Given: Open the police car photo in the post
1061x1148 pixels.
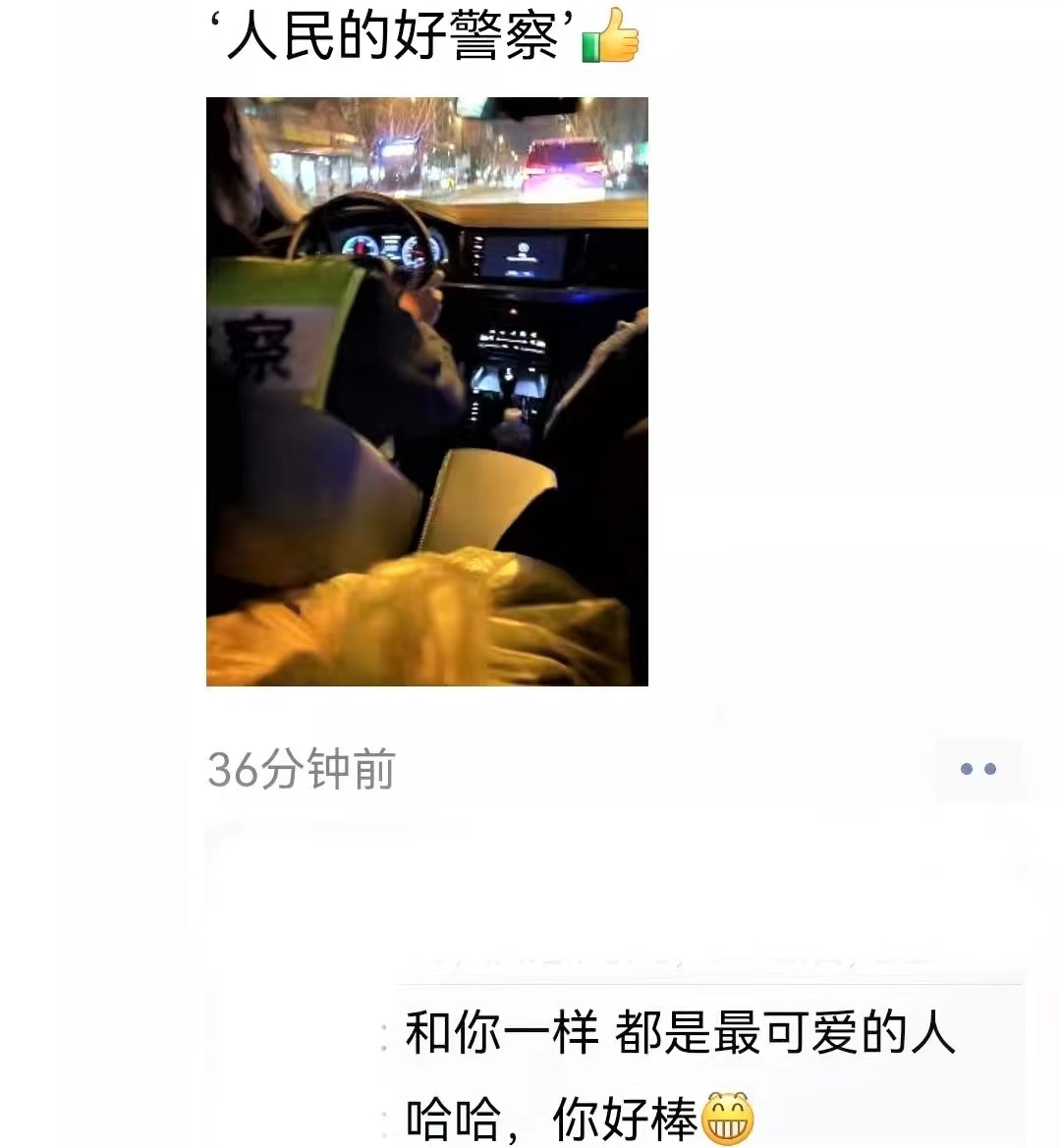Looking at the screenshot, I should tap(426, 391).
